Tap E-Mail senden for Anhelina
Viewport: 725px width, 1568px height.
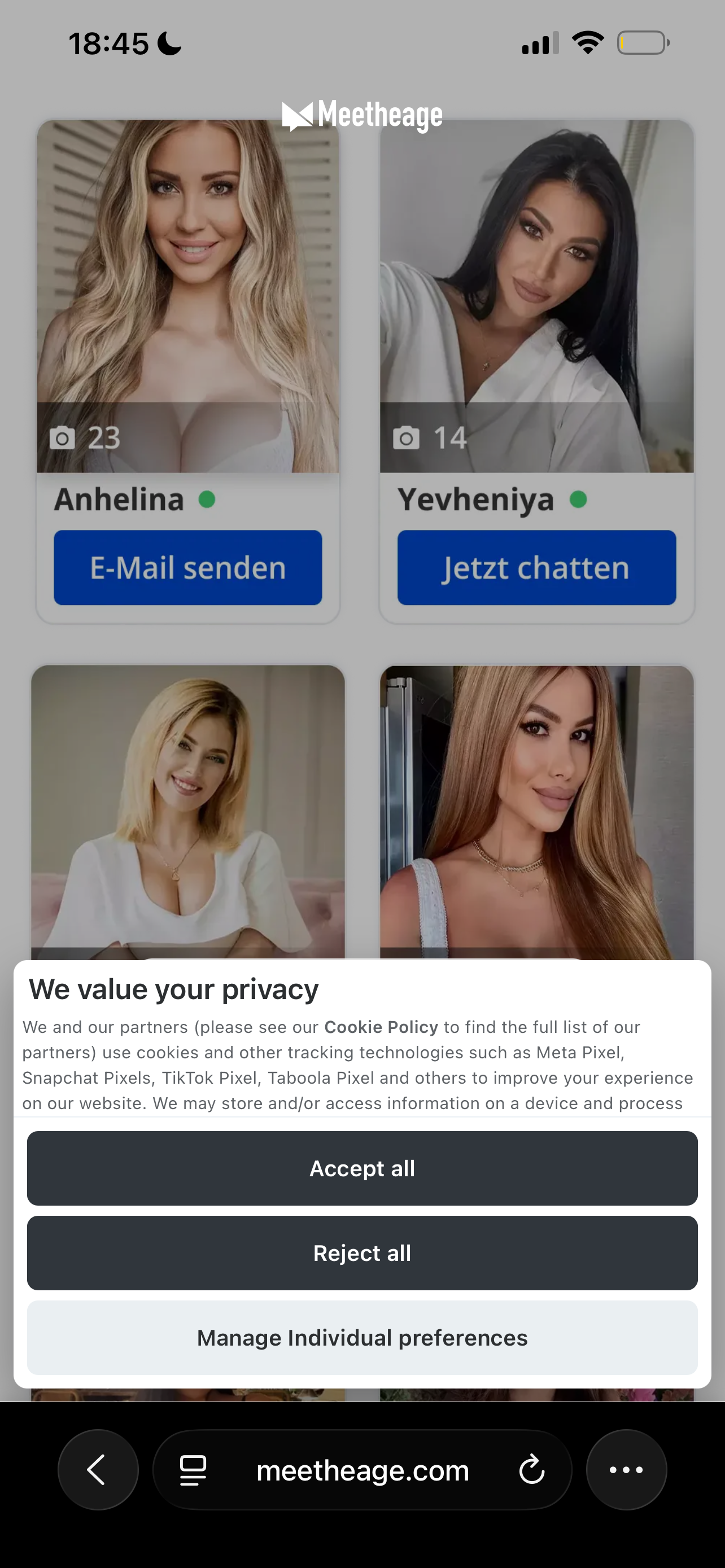pos(187,567)
